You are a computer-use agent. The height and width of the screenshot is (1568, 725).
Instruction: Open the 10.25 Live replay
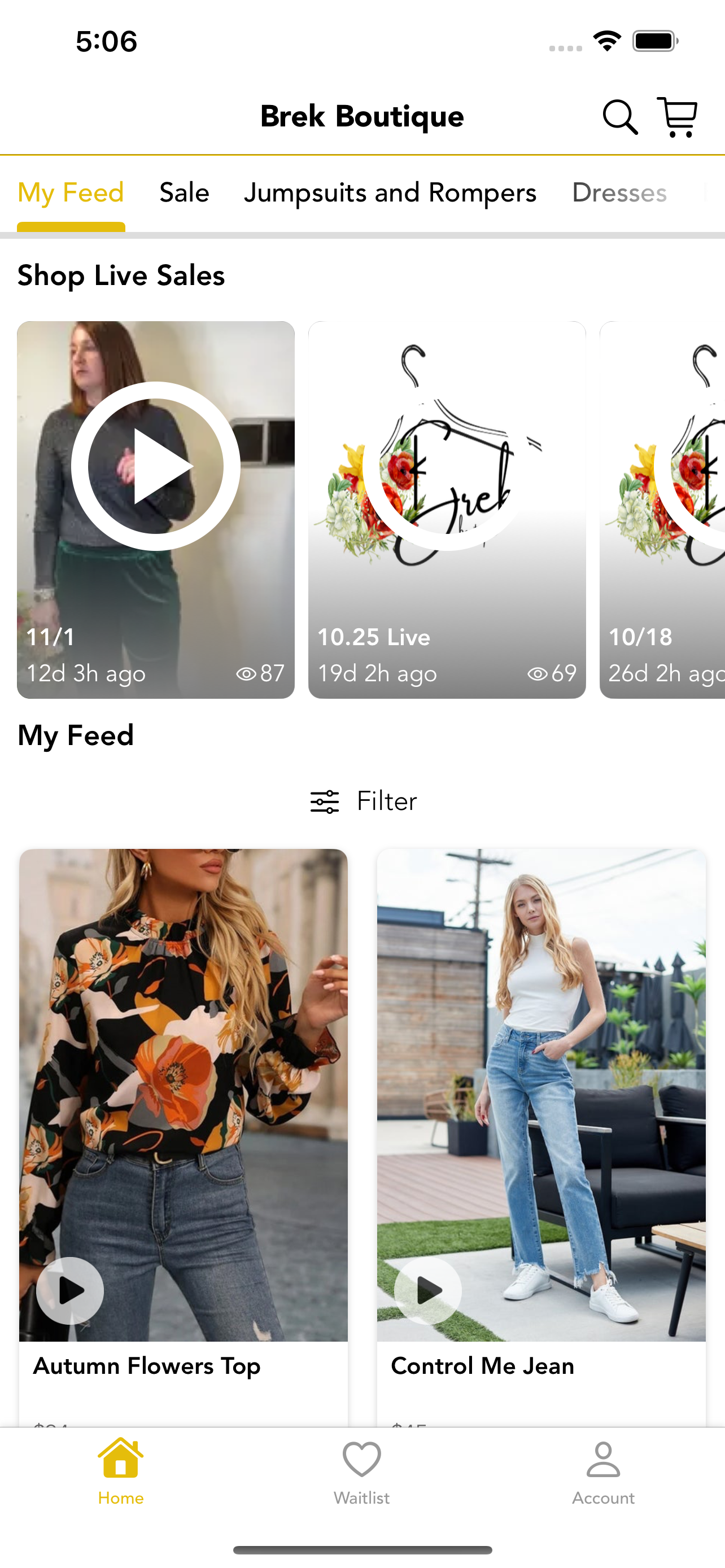point(447,510)
